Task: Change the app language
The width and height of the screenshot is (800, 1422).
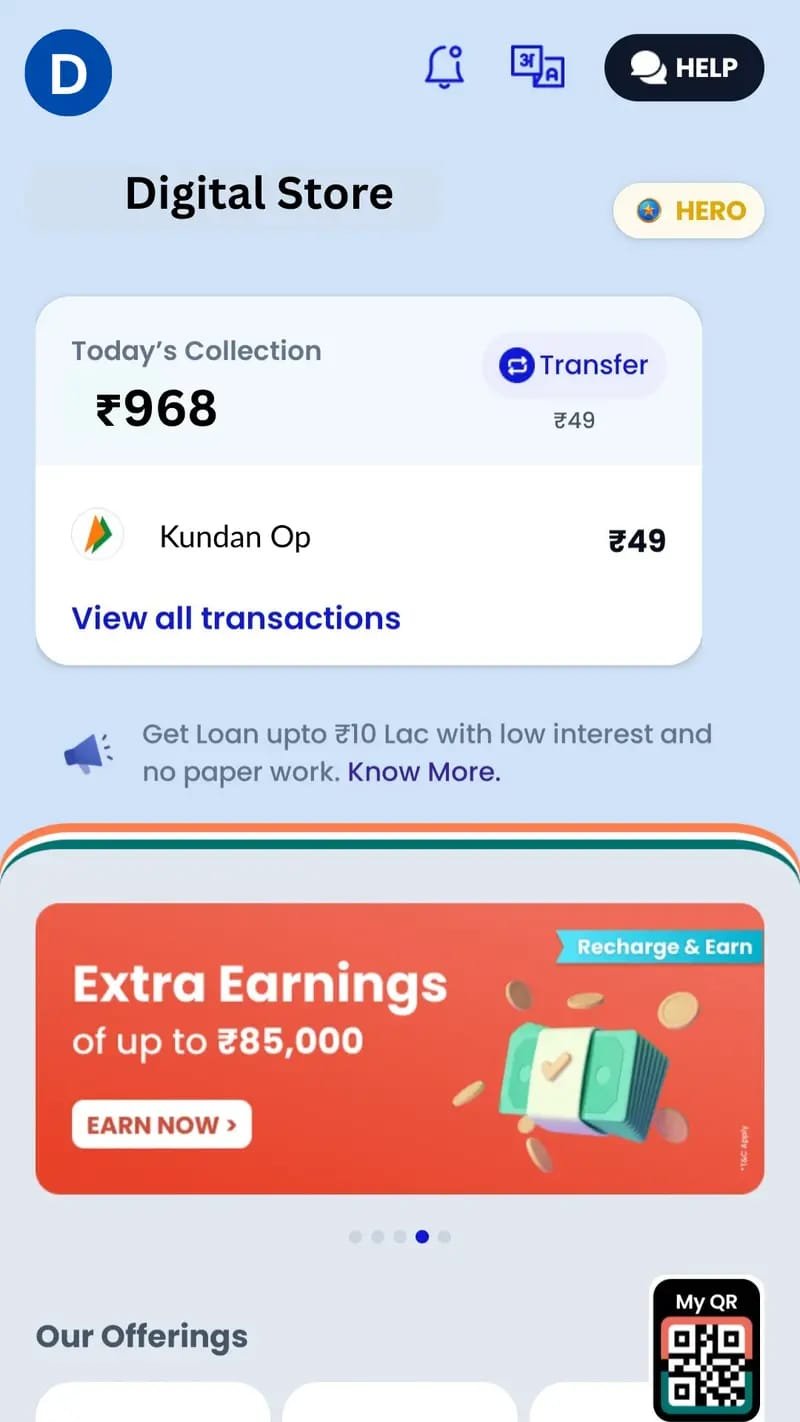Action: (538, 67)
